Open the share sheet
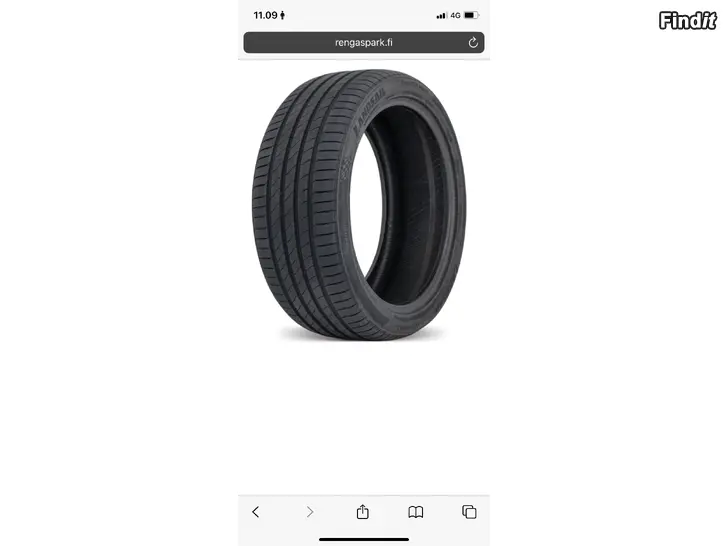The width and height of the screenshot is (728, 546). tap(362, 512)
